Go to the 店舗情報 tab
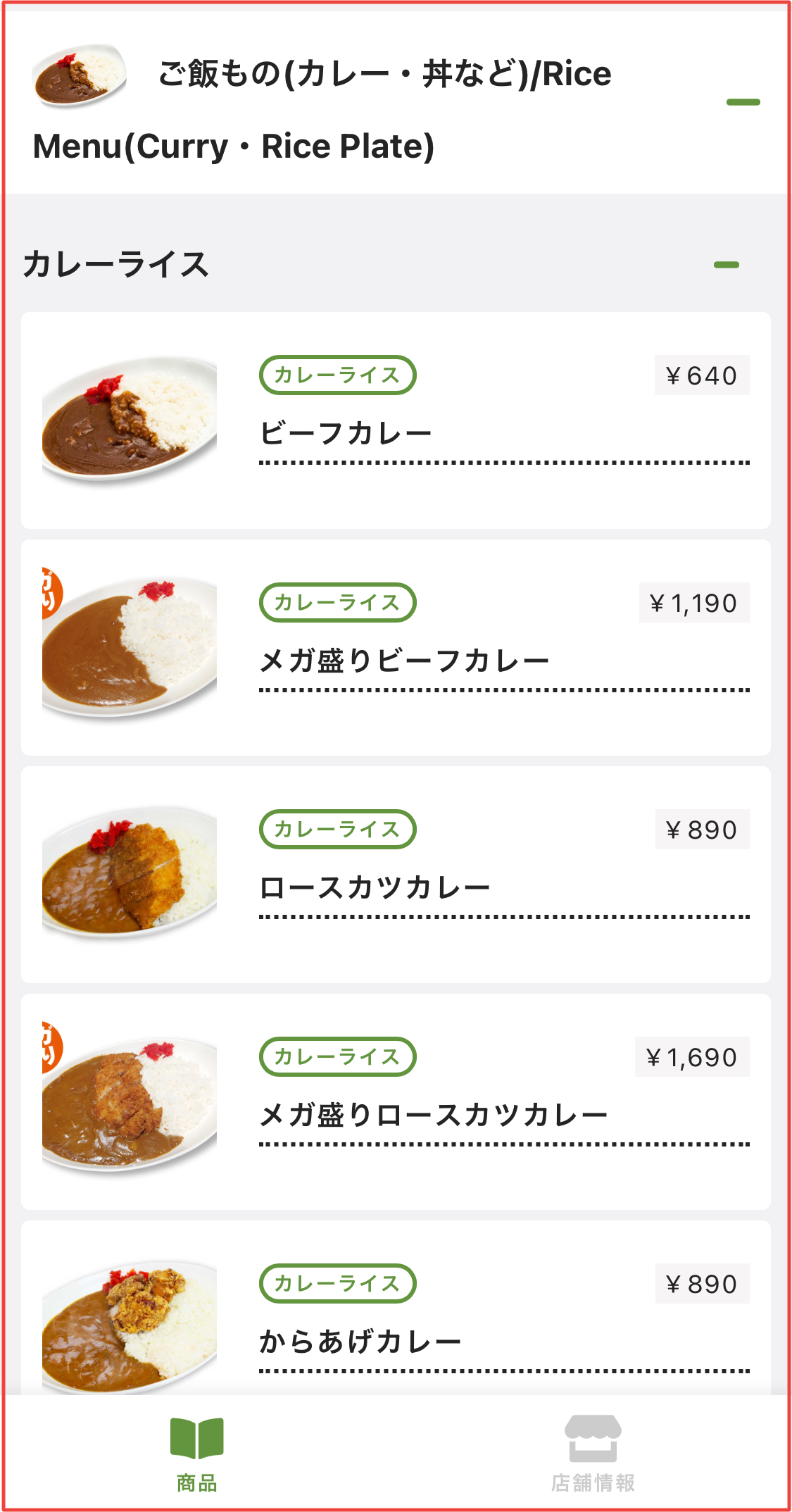Viewport: 792px width, 1512px height. click(x=593, y=1454)
